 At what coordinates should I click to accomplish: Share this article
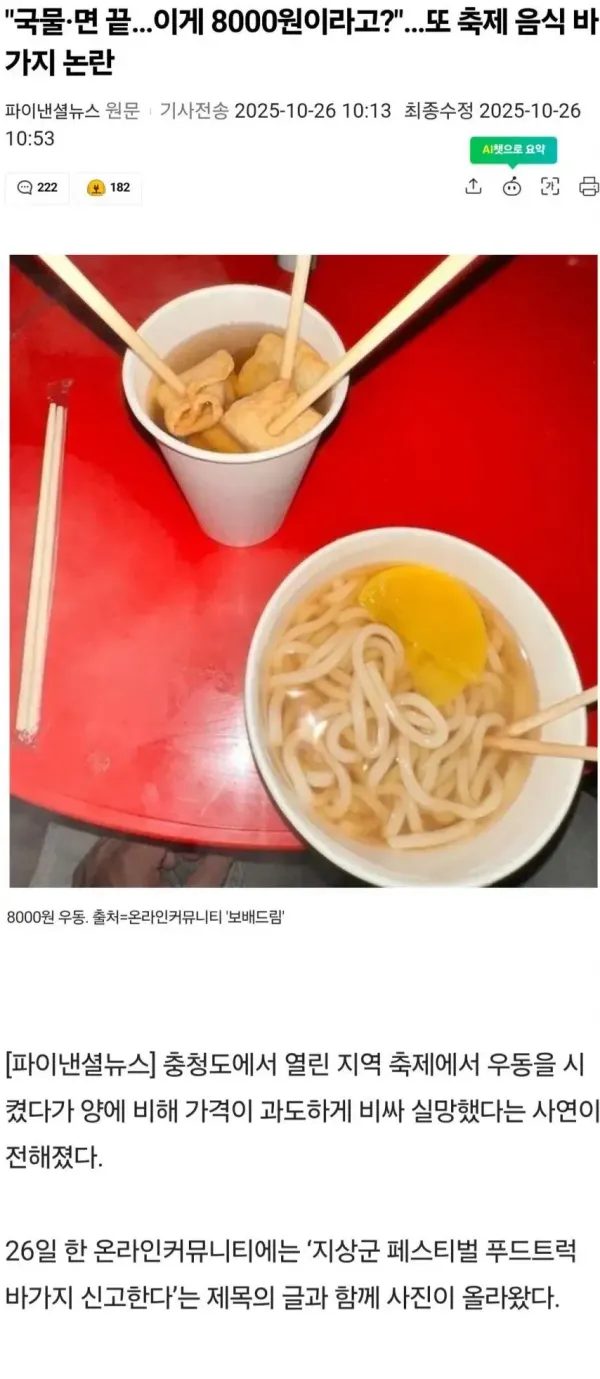474,186
